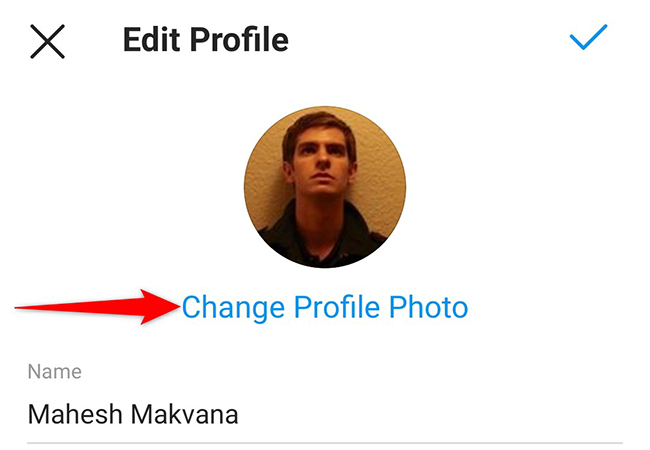Image resolution: width=650 pixels, height=450 pixels.
Task: Select the Change Profile Photo link
Action: 325,306
